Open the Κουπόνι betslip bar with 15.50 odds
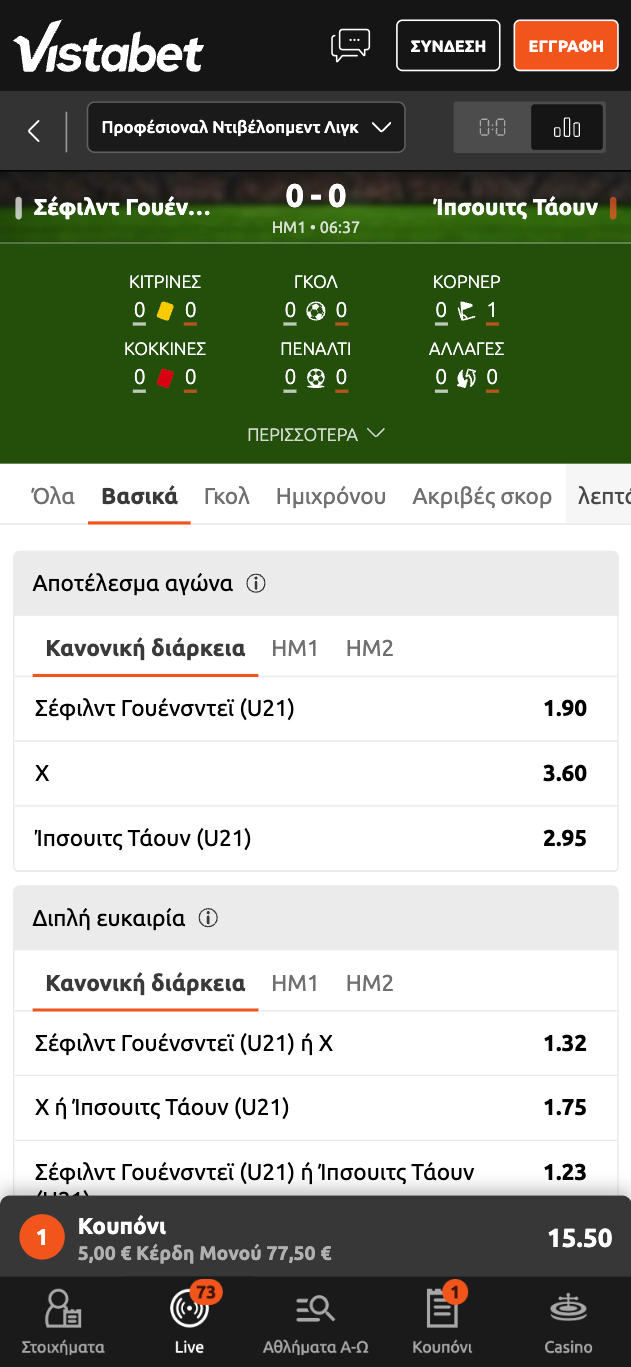631x1367 pixels. click(x=315, y=1238)
